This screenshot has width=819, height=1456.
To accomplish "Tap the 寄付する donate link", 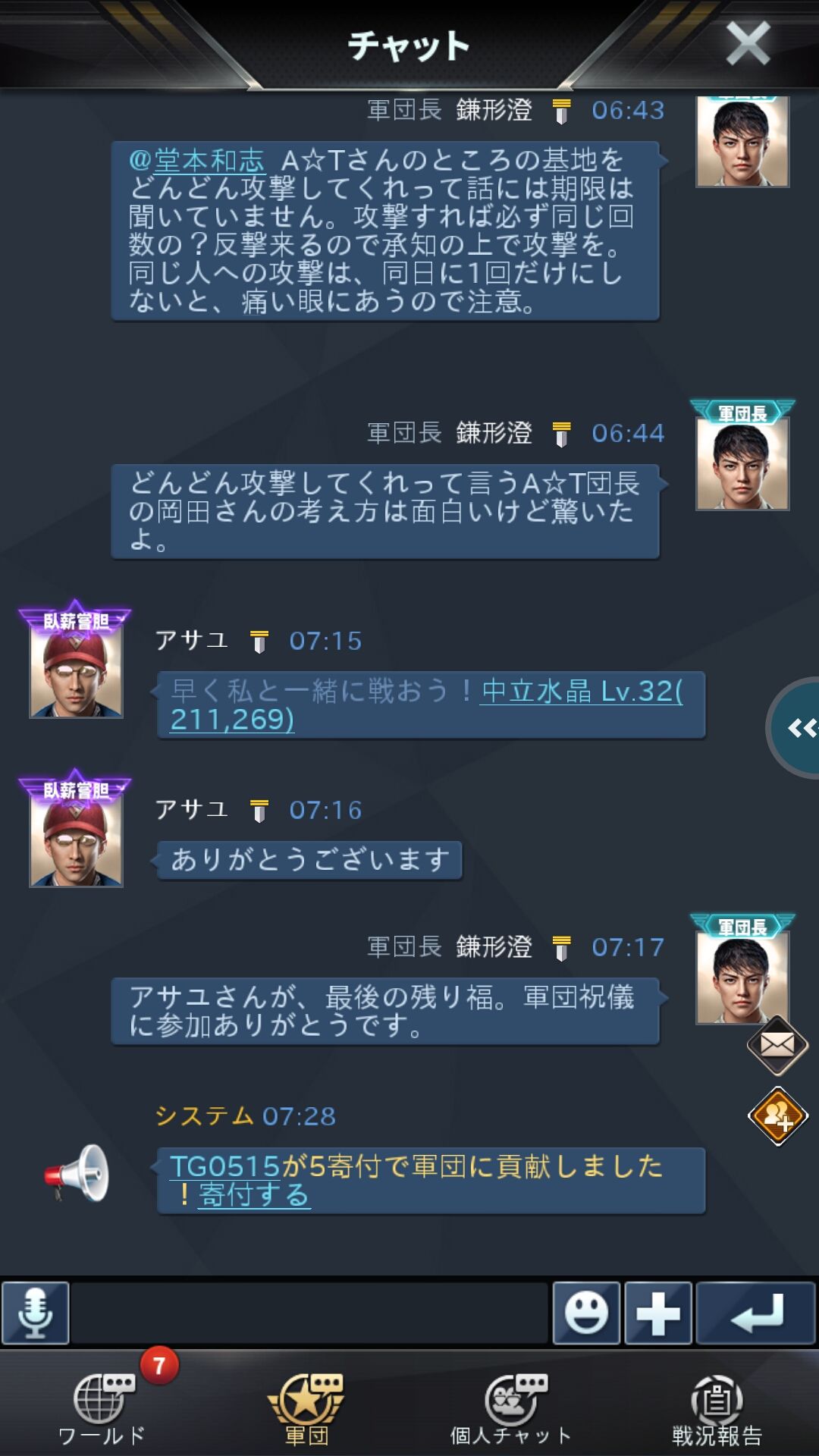I will click(x=254, y=1195).
